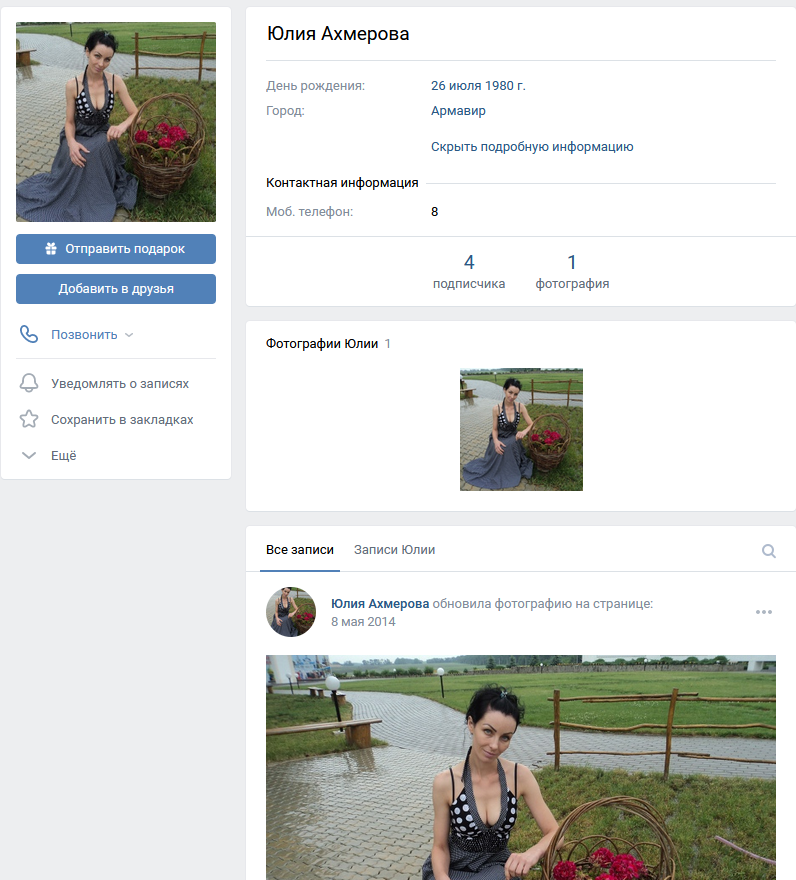Image resolution: width=796 pixels, height=880 pixels.
Task: Switch to the Записи Юлии tab
Action: coord(394,550)
